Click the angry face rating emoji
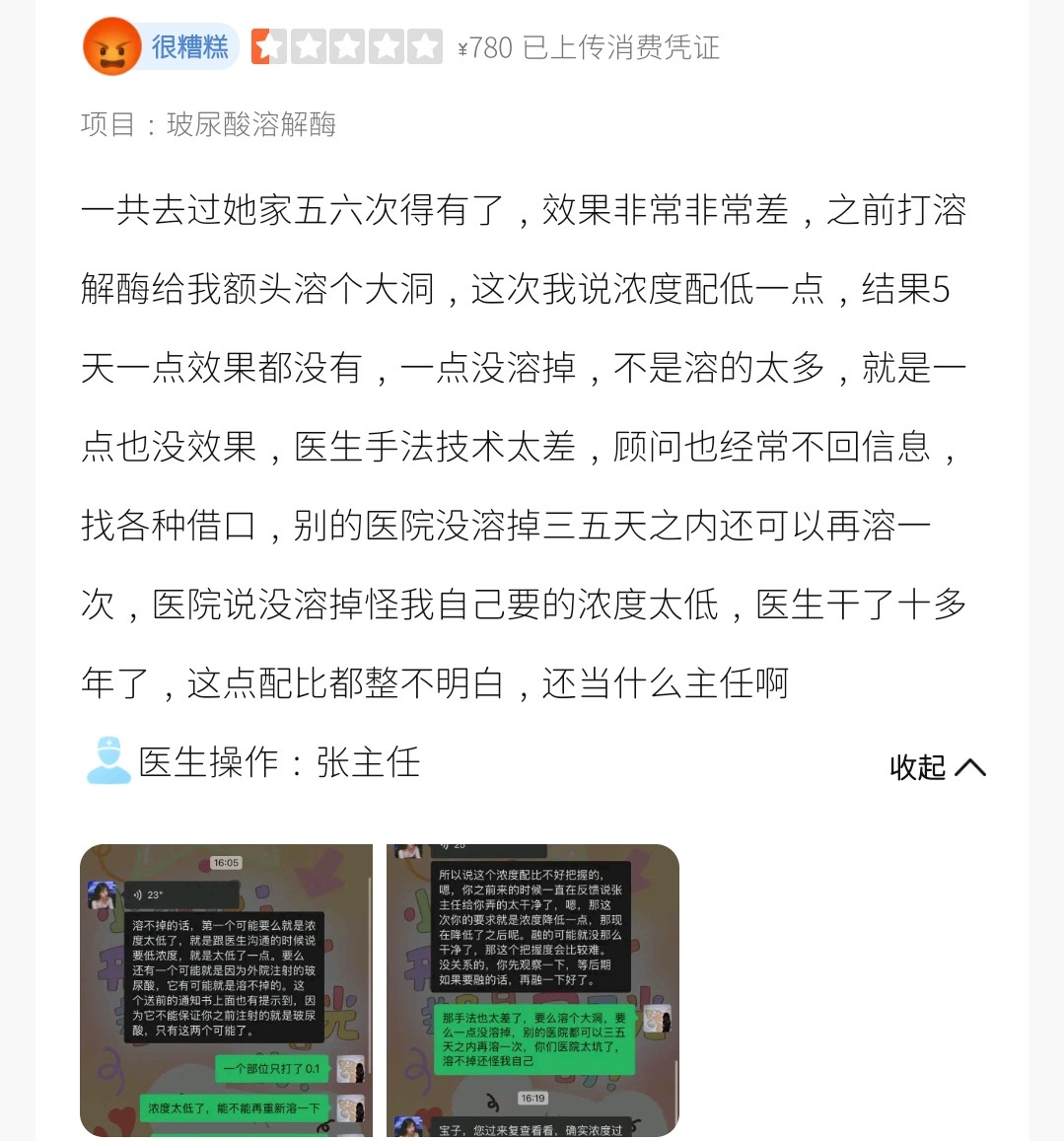This screenshot has width=1064, height=1141. tap(110, 46)
